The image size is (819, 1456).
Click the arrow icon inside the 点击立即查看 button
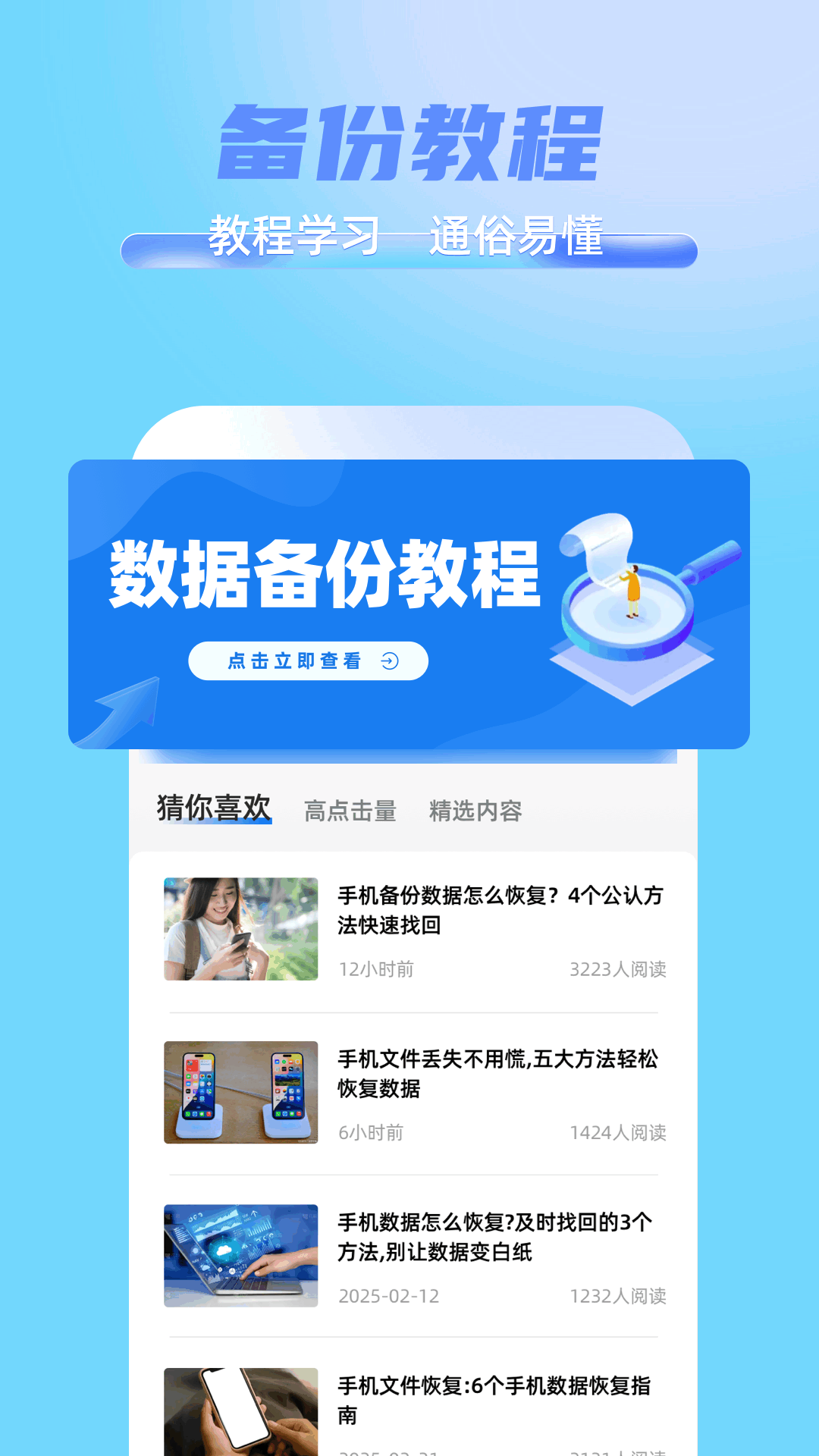(x=390, y=661)
